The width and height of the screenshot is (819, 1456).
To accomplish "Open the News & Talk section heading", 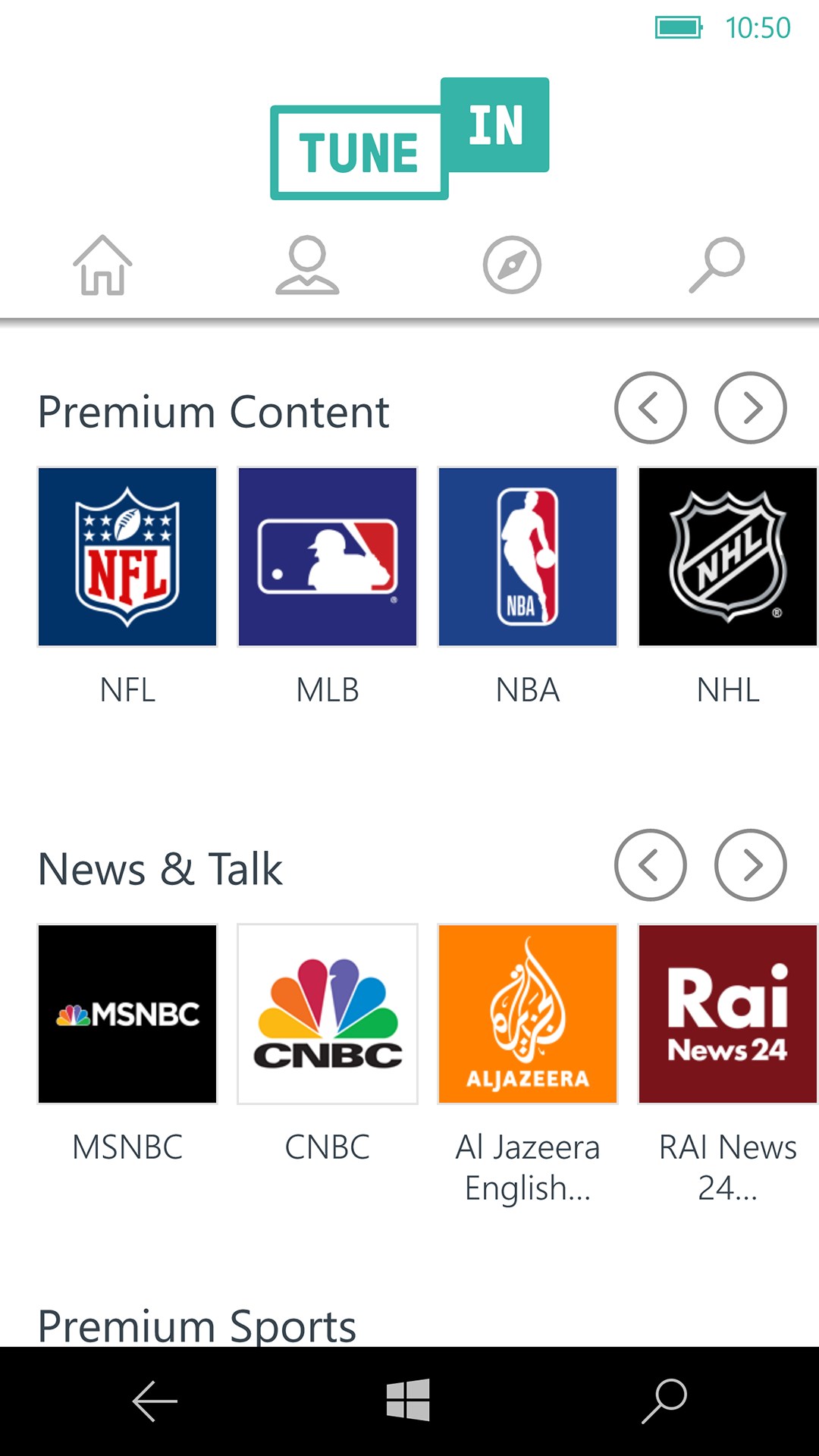I will (160, 868).
